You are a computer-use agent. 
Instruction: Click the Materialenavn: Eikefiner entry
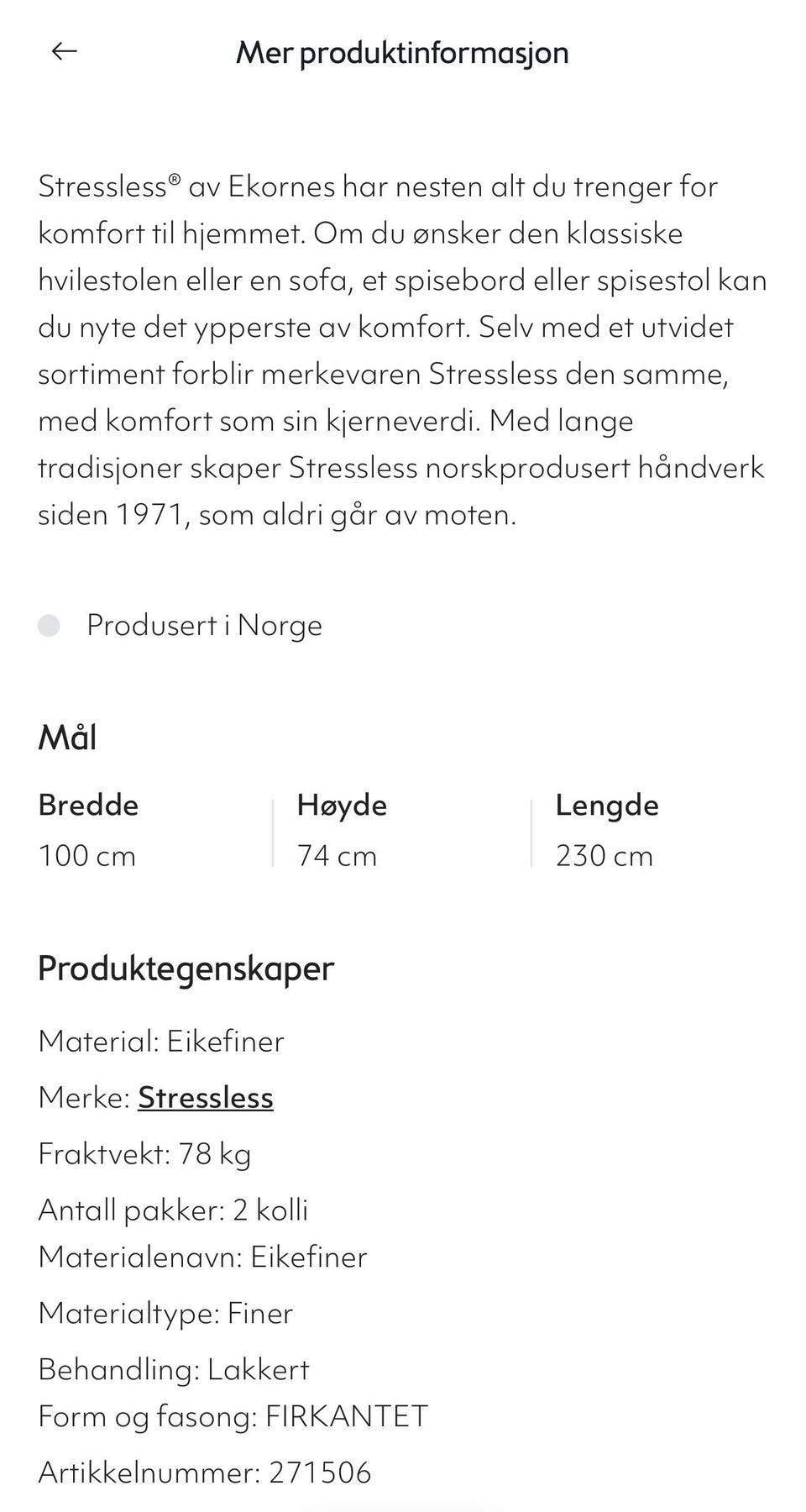(x=201, y=1257)
